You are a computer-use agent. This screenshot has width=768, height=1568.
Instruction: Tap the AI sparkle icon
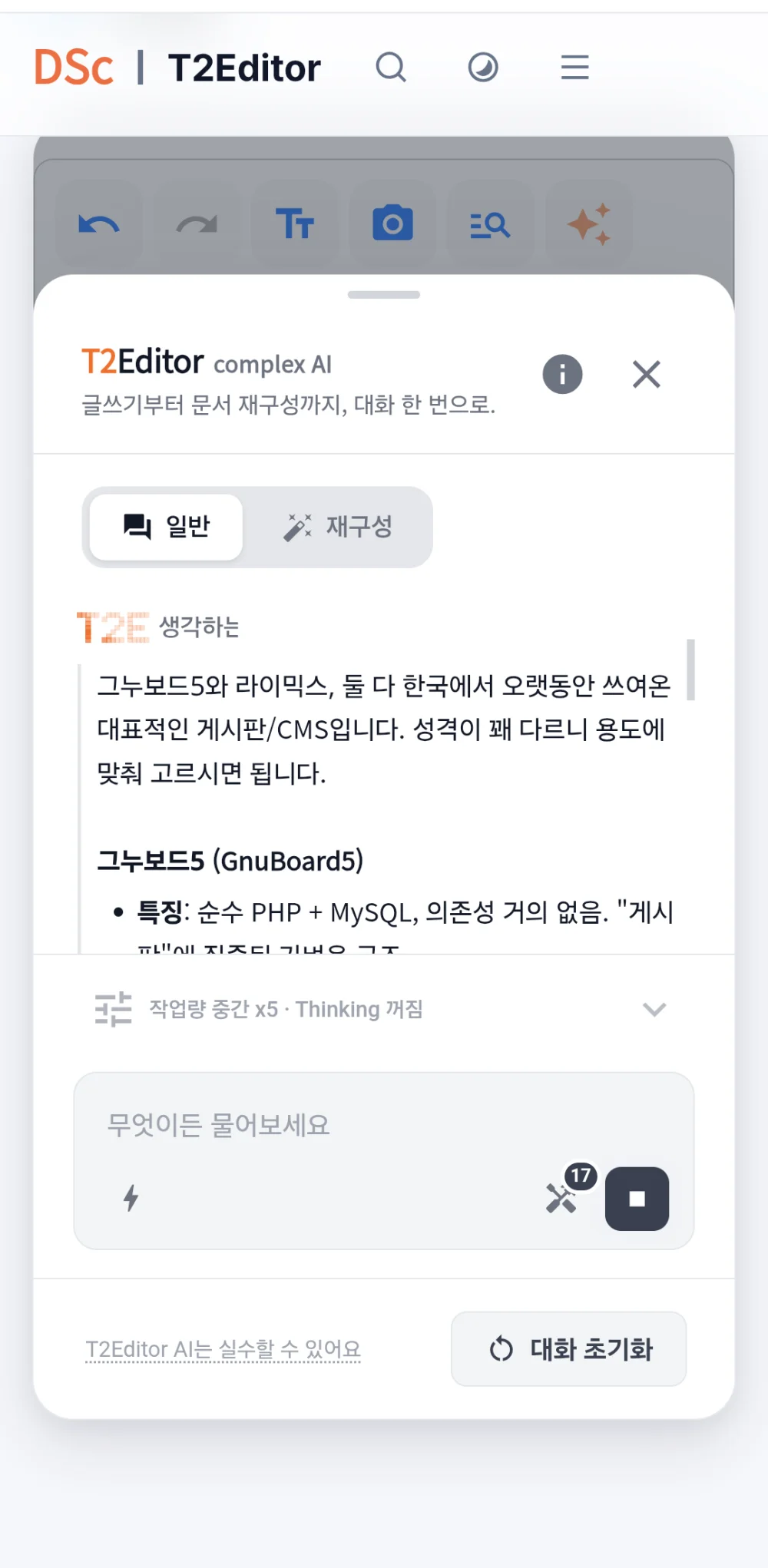[588, 225]
